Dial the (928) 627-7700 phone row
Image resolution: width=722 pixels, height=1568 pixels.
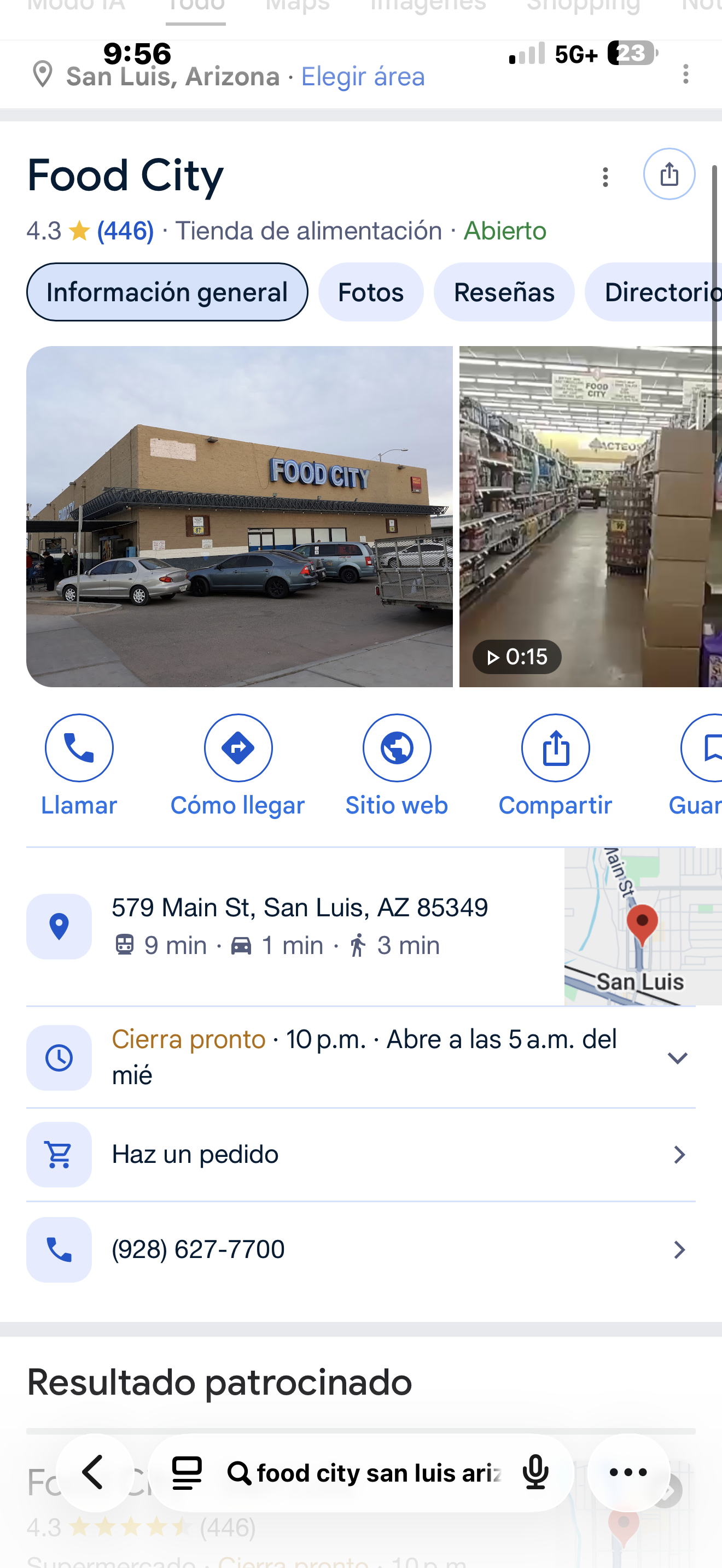(x=360, y=1250)
